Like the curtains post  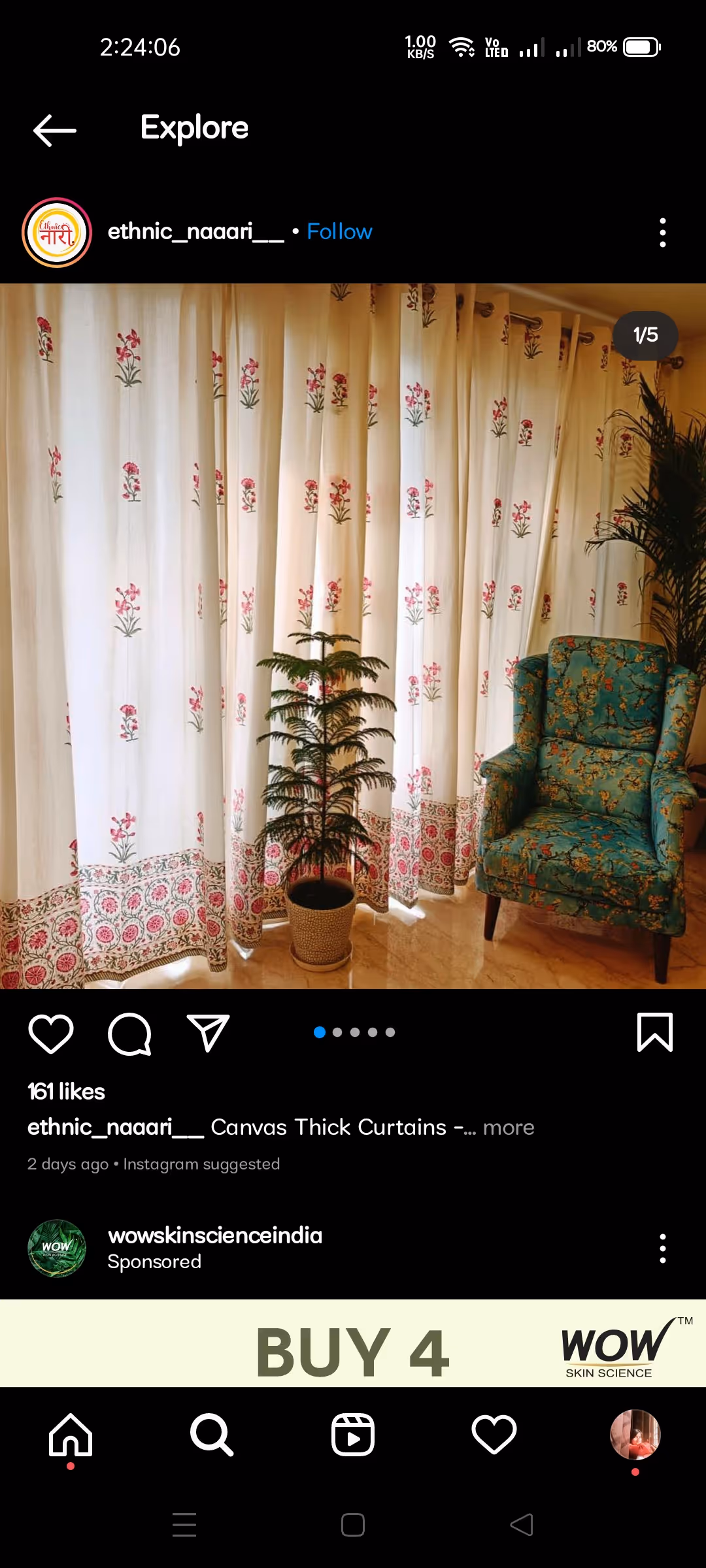[x=51, y=1034]
